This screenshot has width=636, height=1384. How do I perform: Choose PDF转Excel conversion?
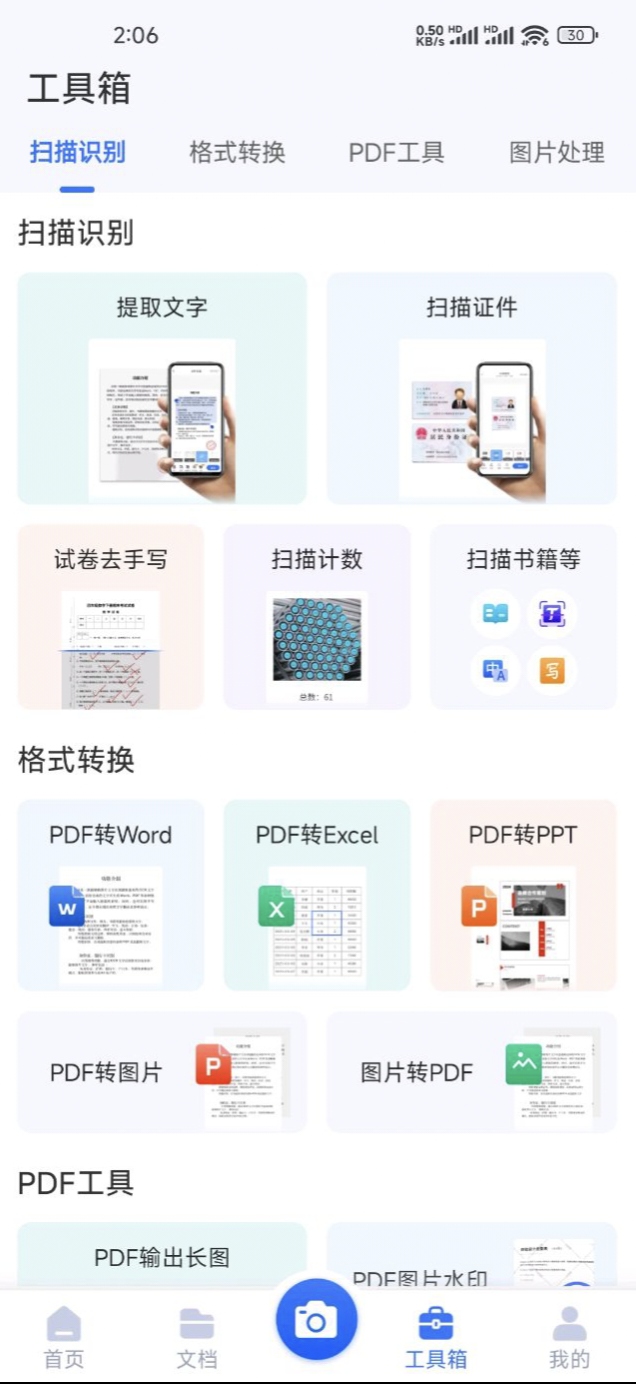click(317, 895)
